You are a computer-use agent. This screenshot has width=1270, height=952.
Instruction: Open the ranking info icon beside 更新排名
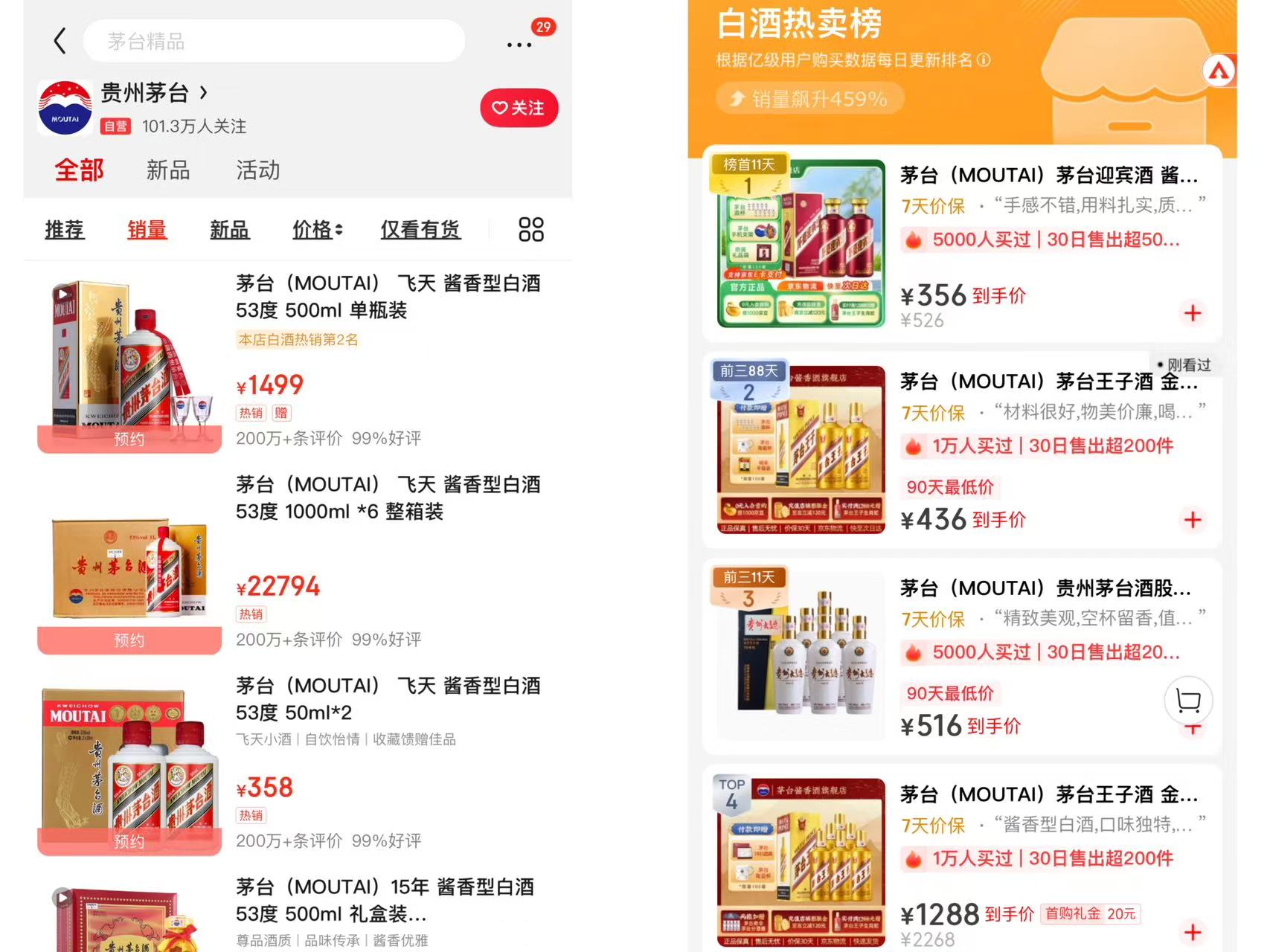click(984, 59)
